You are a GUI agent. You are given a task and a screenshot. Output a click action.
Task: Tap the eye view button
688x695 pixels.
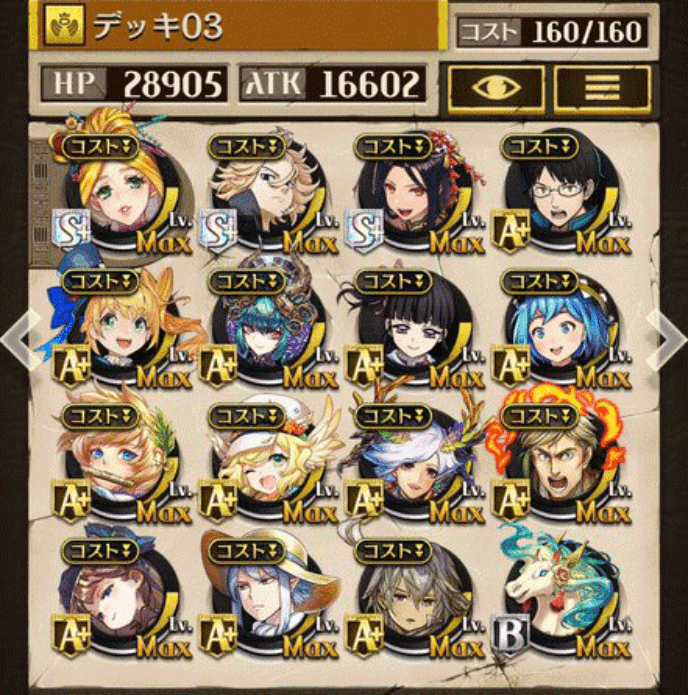point(496,87)
